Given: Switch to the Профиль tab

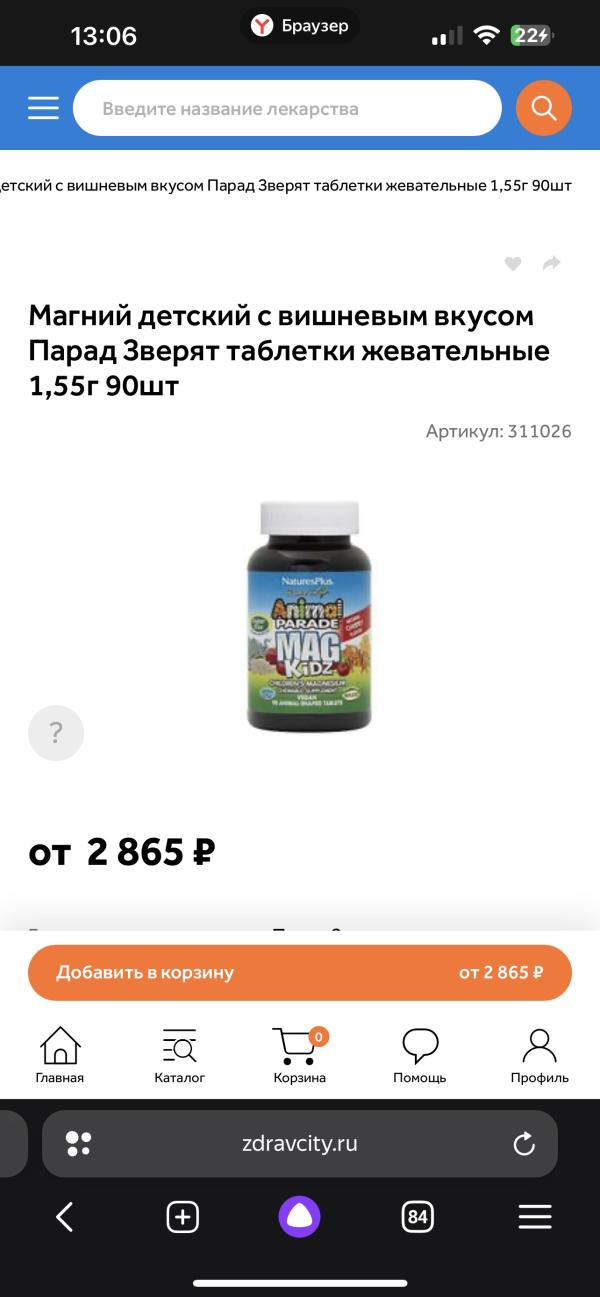Looking at the screenshot, I should 540,1055.
